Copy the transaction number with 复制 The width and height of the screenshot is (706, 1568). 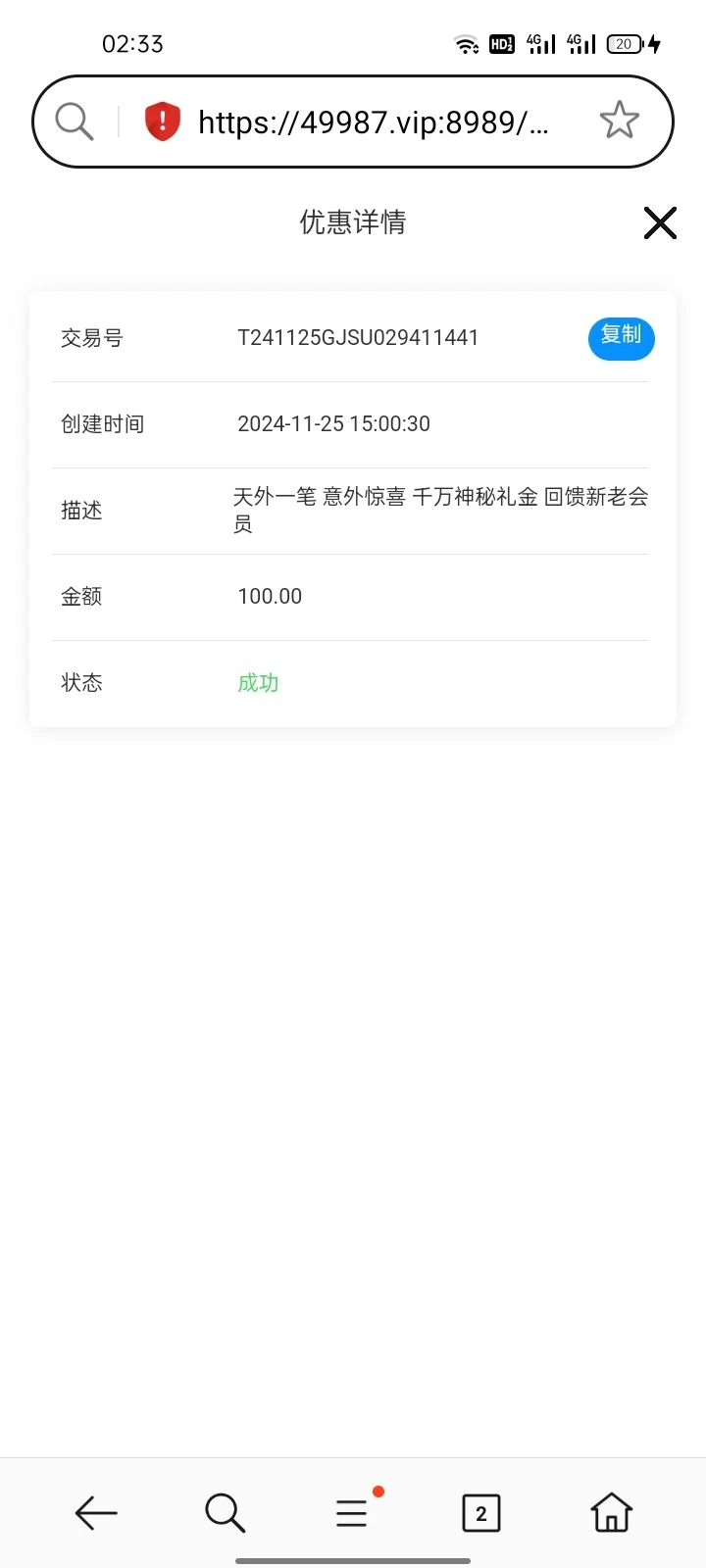click(621, 338)
